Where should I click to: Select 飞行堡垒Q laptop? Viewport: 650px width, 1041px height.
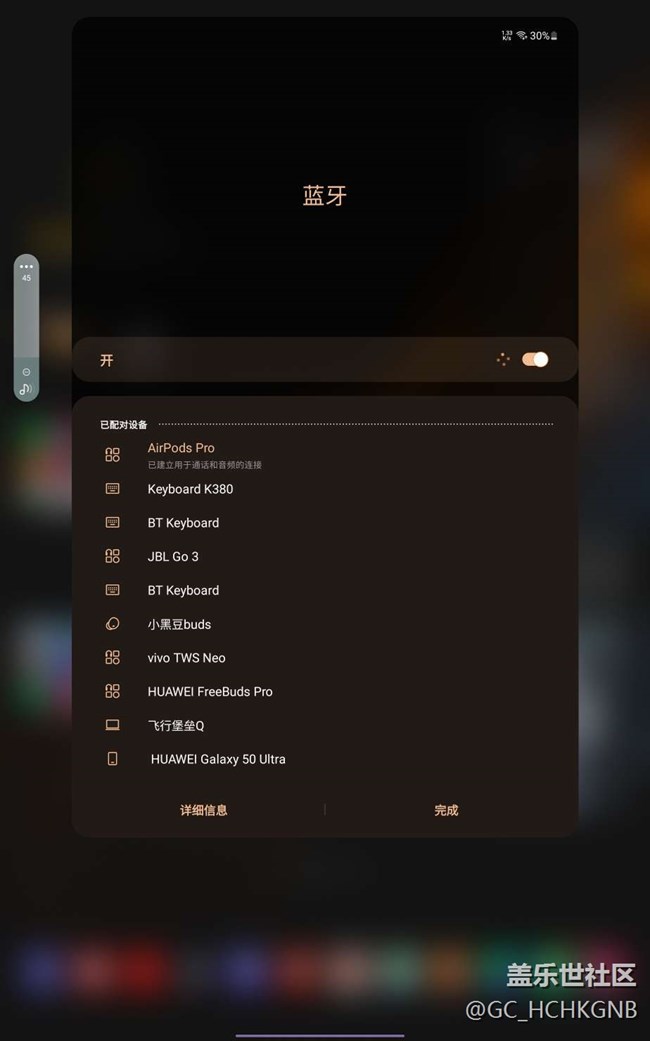(x=176, y=725)
